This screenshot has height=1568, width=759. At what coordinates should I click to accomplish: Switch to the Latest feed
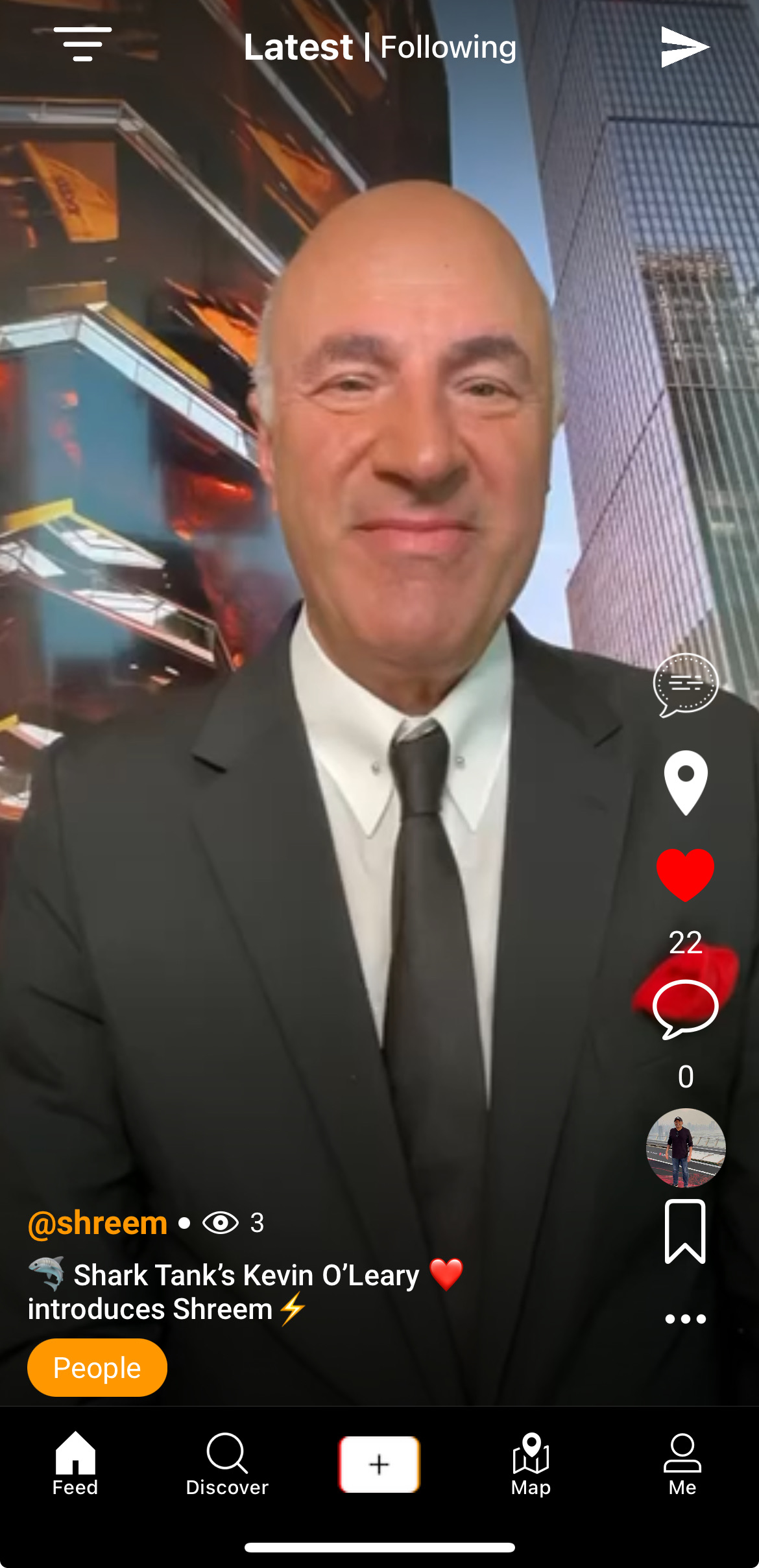(298, 47)
